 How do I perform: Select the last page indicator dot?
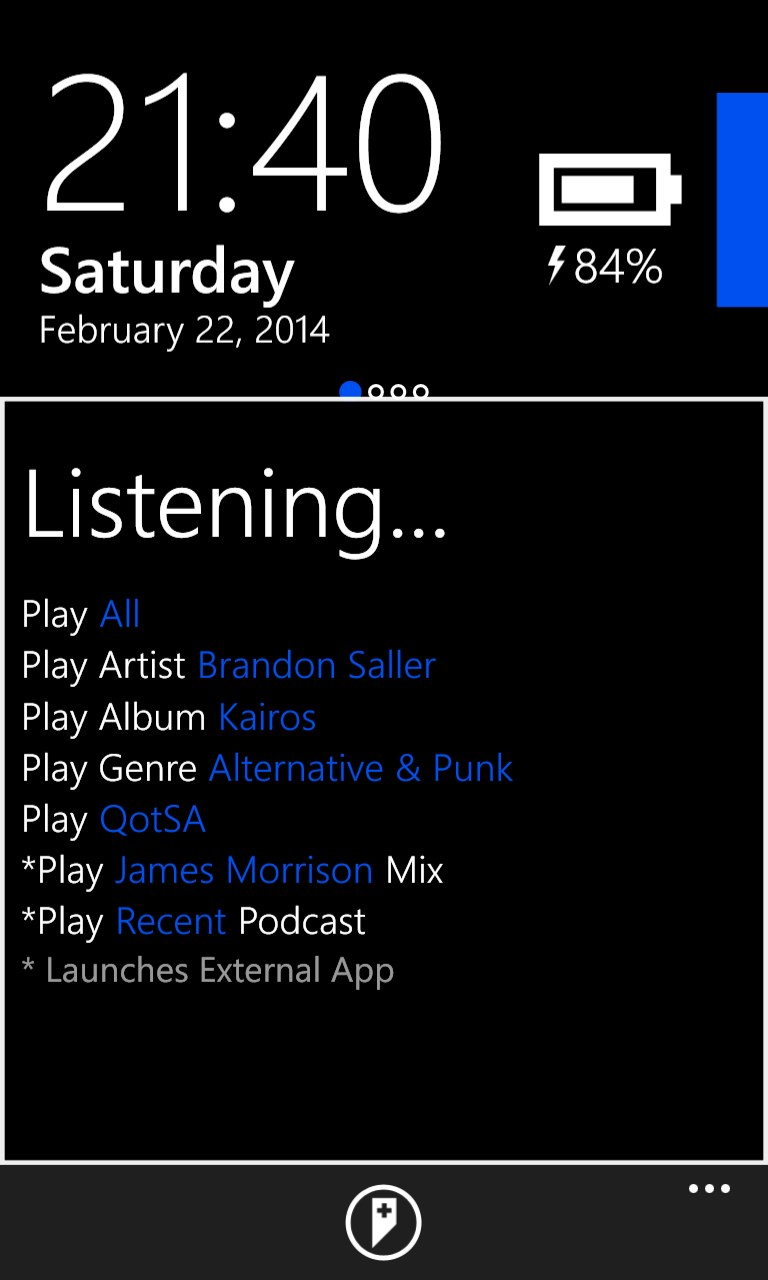pos(426,391)
